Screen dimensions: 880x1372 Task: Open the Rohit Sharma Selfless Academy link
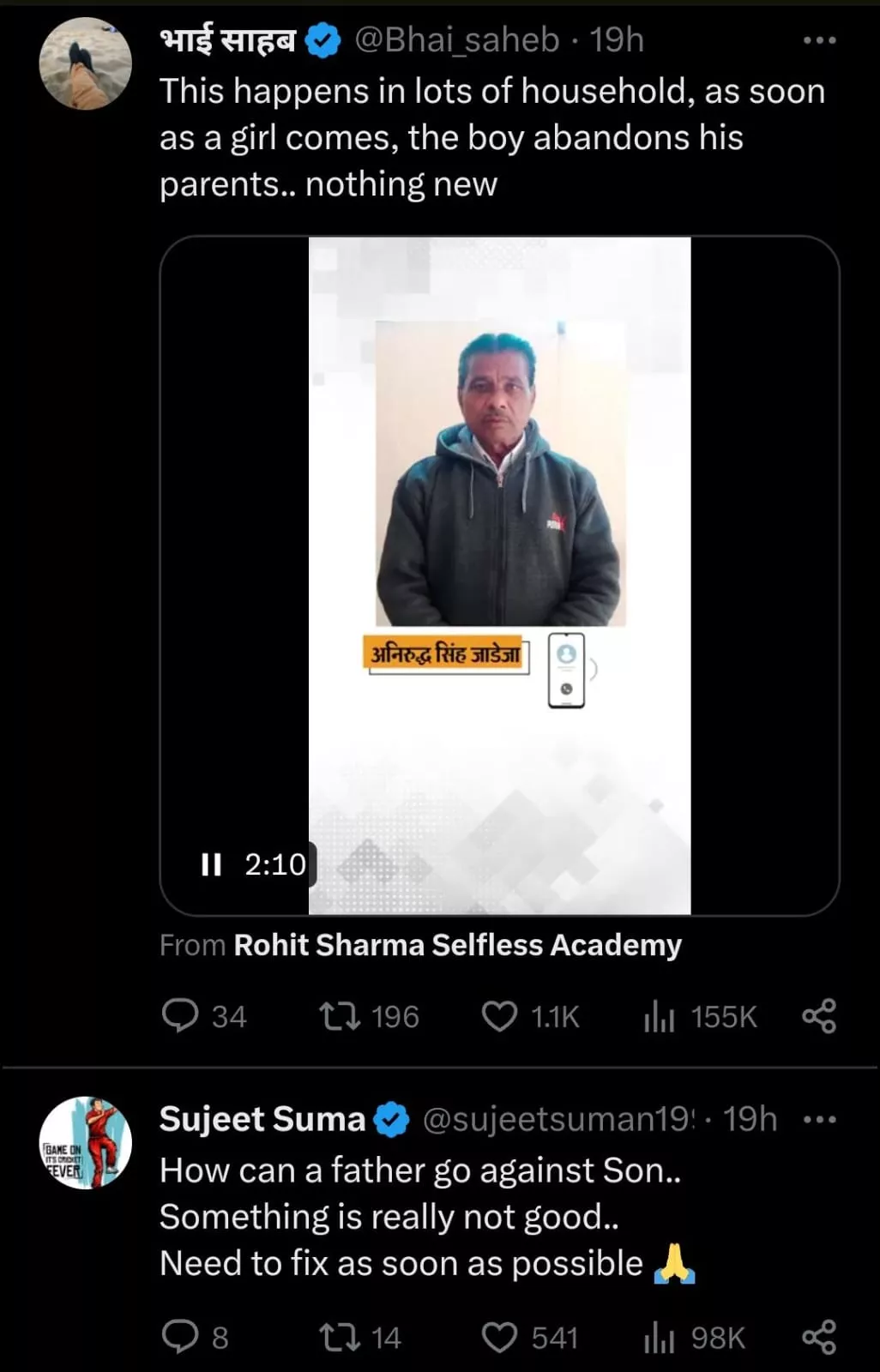(457, 945)
